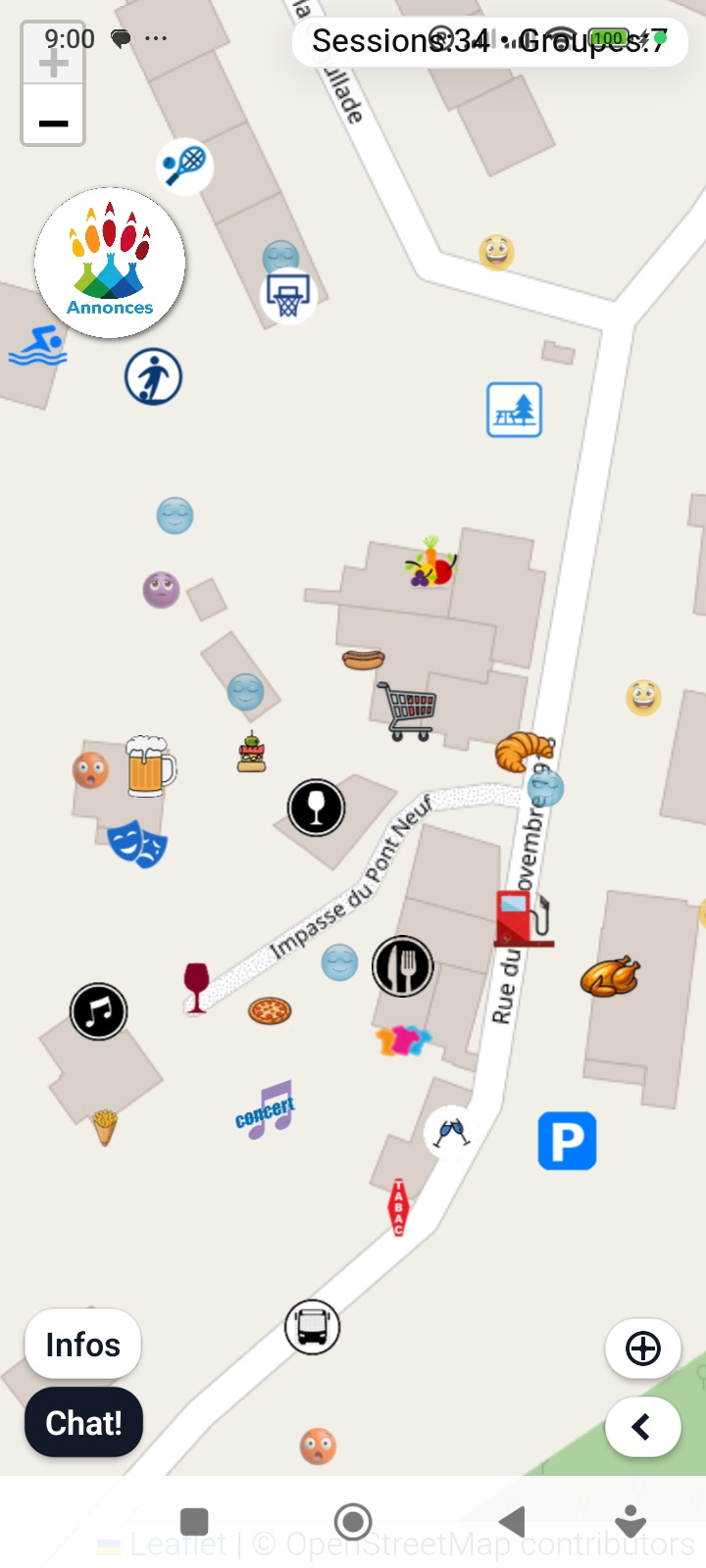Open the concert music note marker
The width and height of the screenshot is (706, 1568).
pyautogui.click(x=266, y=1110)
